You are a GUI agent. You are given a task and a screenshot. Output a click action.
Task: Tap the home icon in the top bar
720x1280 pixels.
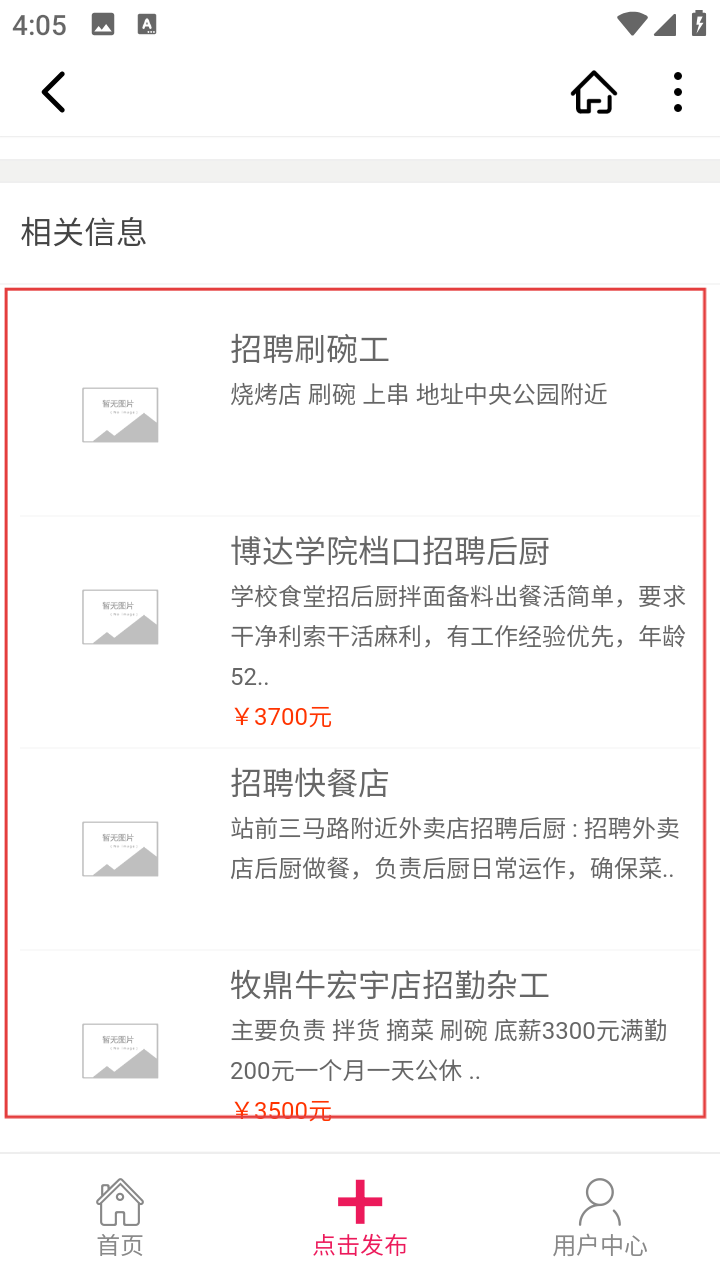594,93
